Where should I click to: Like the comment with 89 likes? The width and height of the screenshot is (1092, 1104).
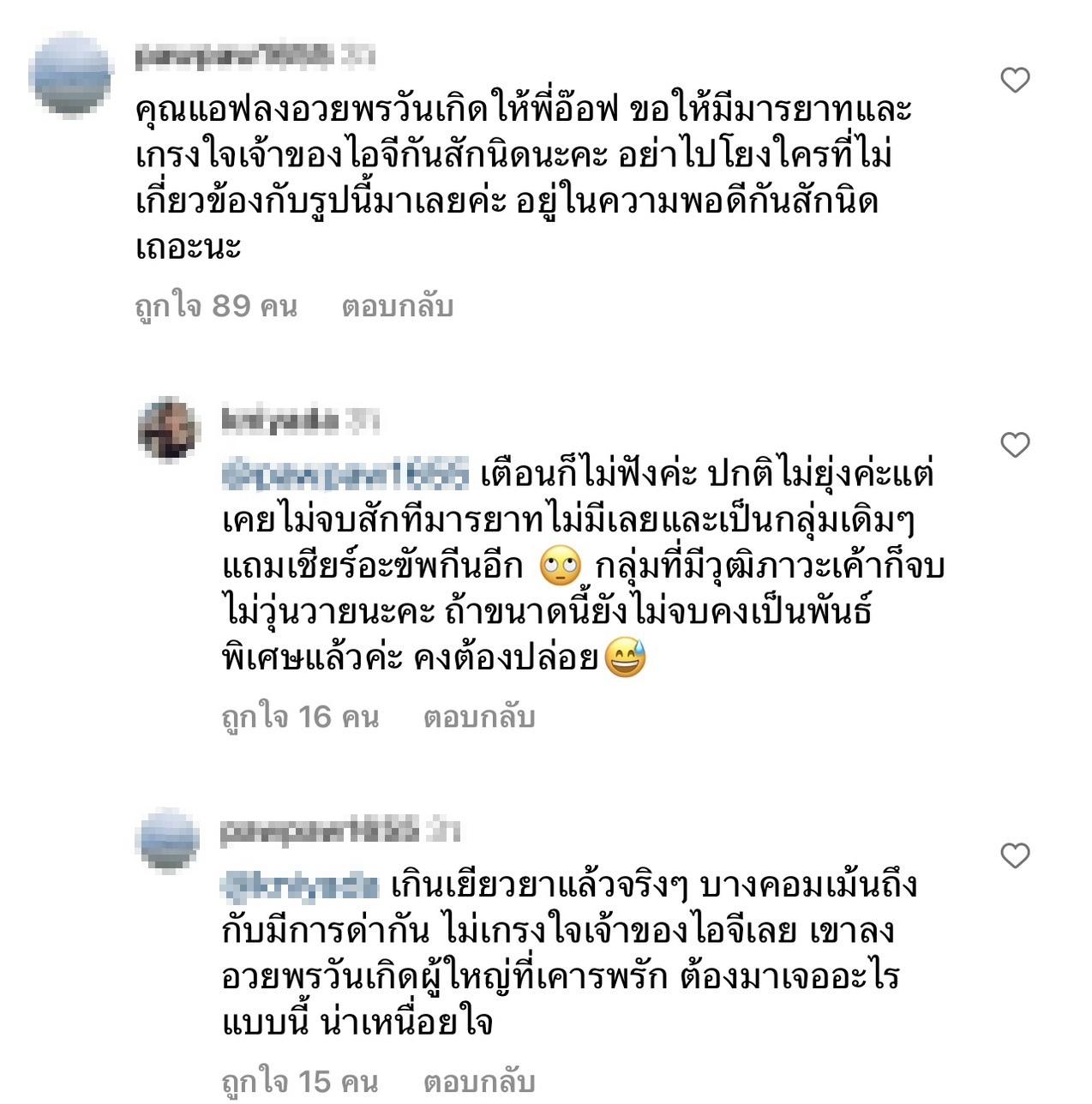coord(1015,81)
